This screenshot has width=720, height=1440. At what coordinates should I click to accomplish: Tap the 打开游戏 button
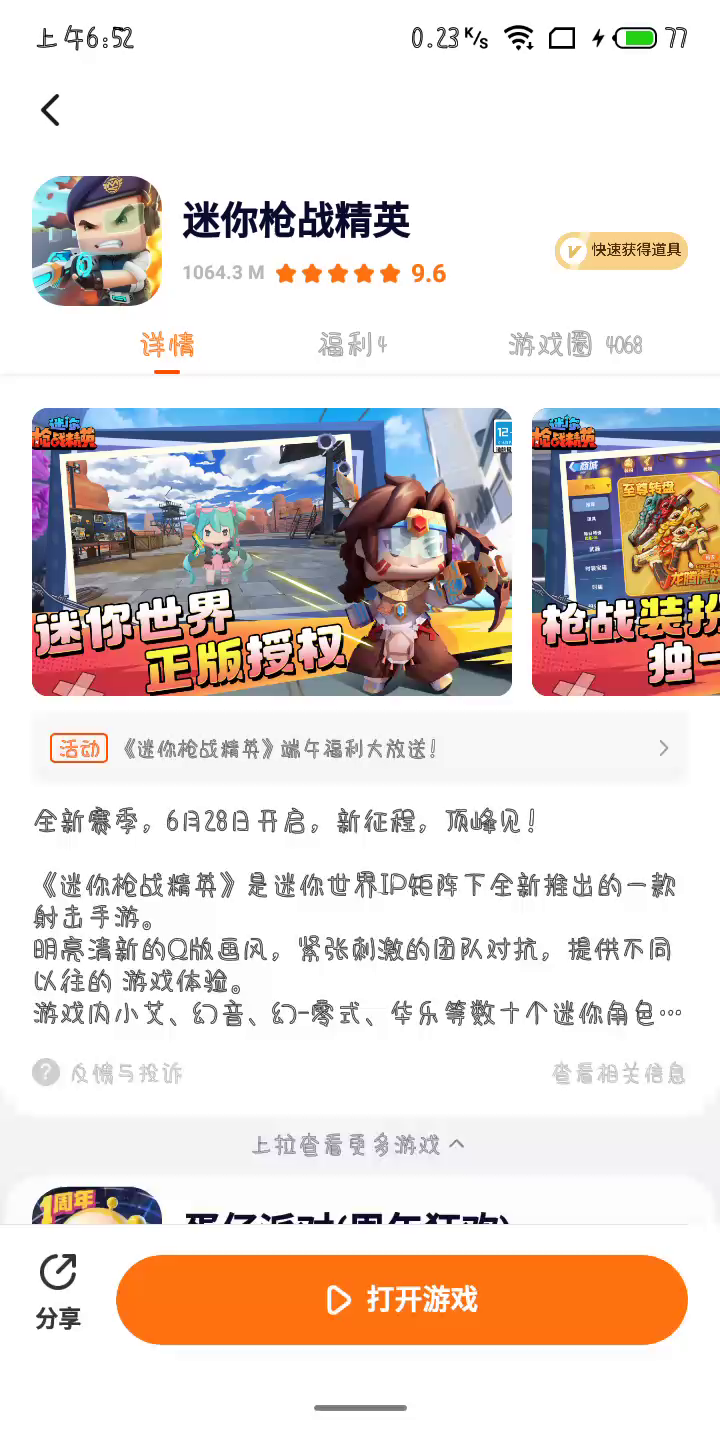click(x=402, y=1300)
